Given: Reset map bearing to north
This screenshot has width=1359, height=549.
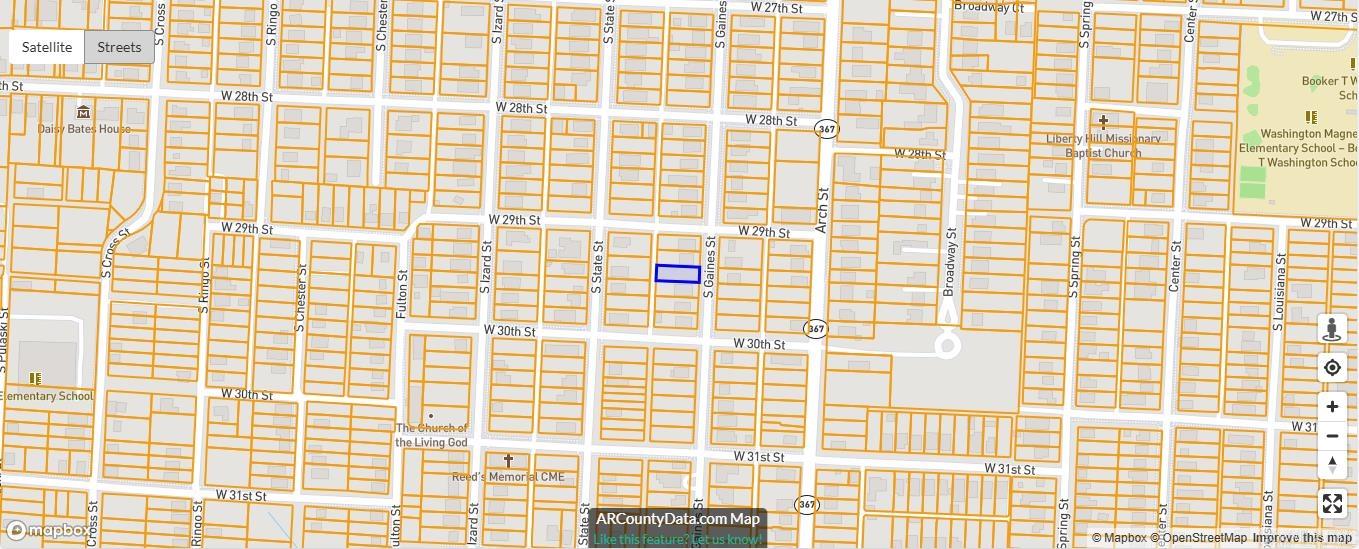Looking at the screenshot, I should click(x=1332, y=465).
